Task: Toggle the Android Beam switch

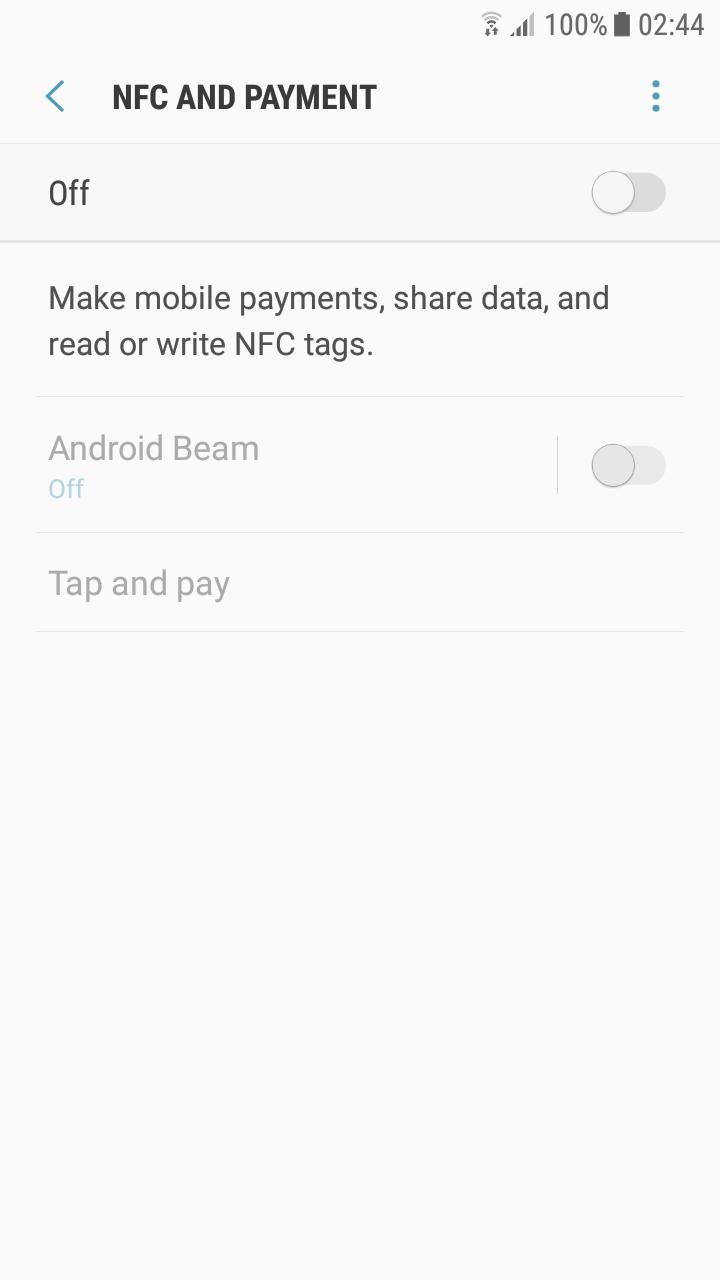Action: [x=628, y=465]
